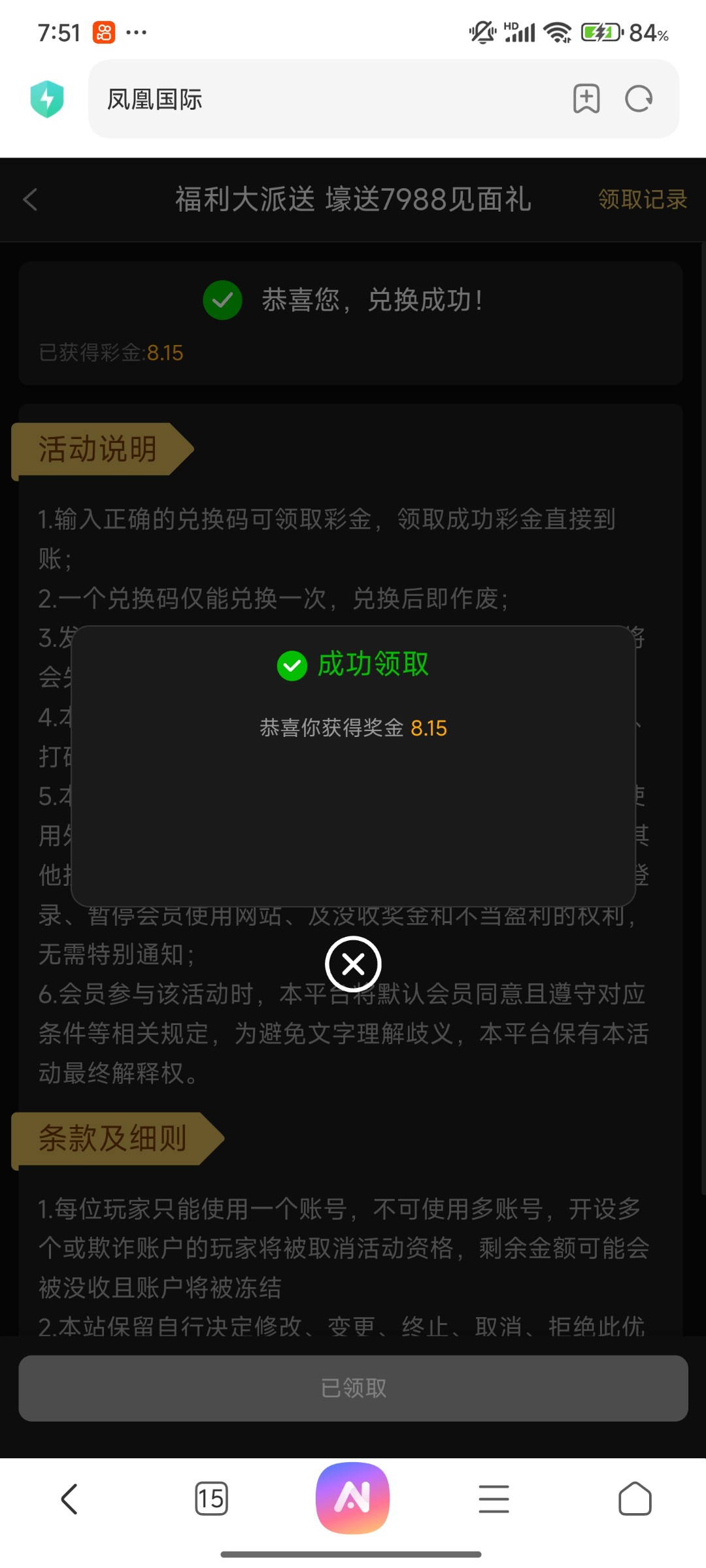This screenshot has width=706, height=1568.
Task: Open the browser menu
Action: click(494, 1499)
